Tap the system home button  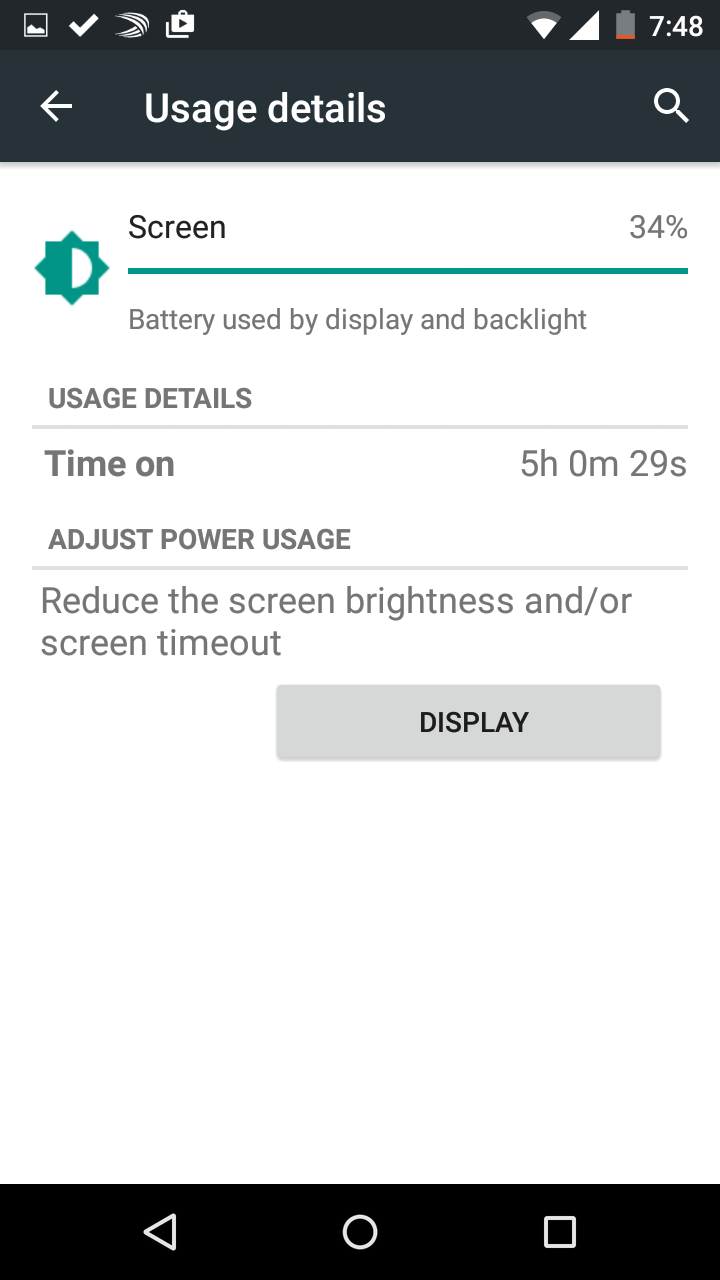coord(360,1232)
